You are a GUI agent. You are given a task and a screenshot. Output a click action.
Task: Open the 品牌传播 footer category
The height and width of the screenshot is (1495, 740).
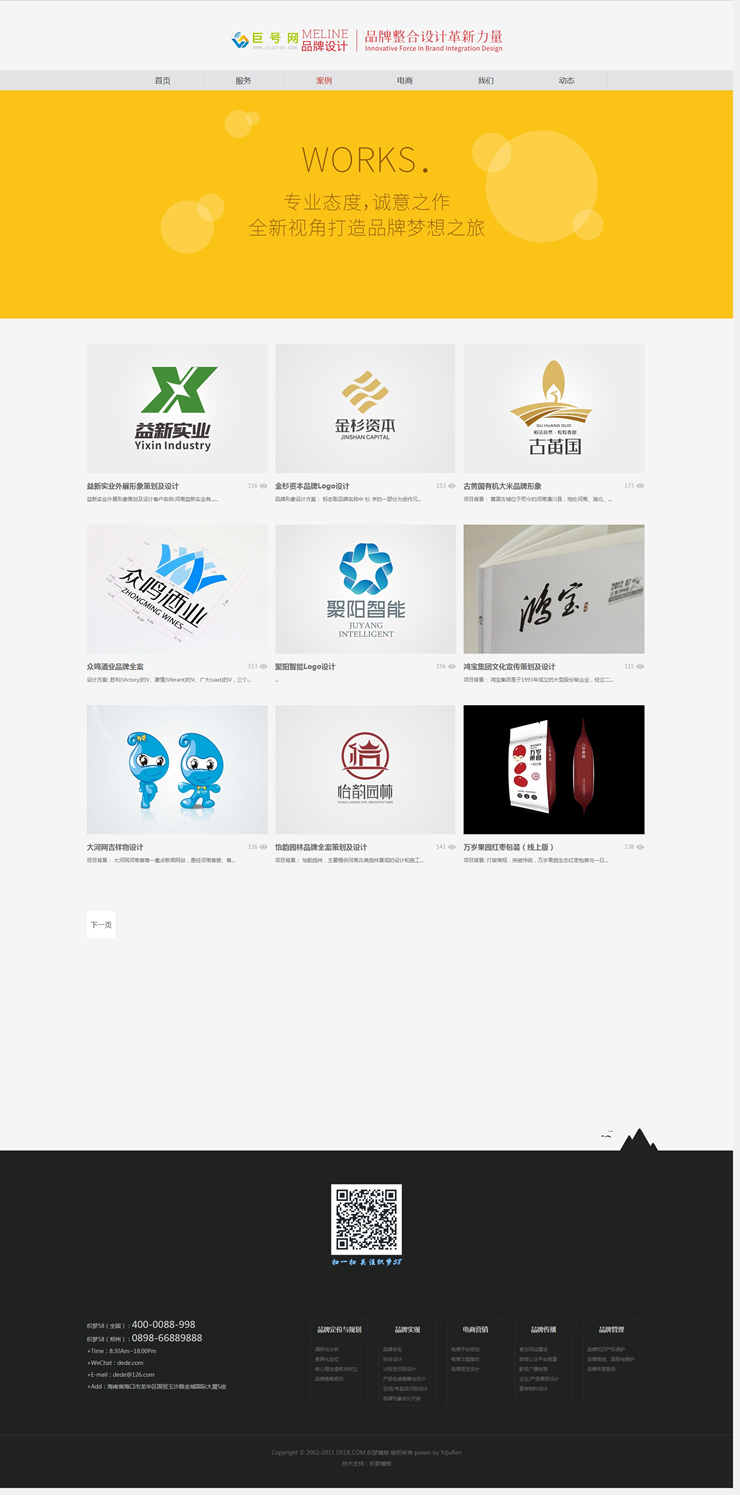543,1329
